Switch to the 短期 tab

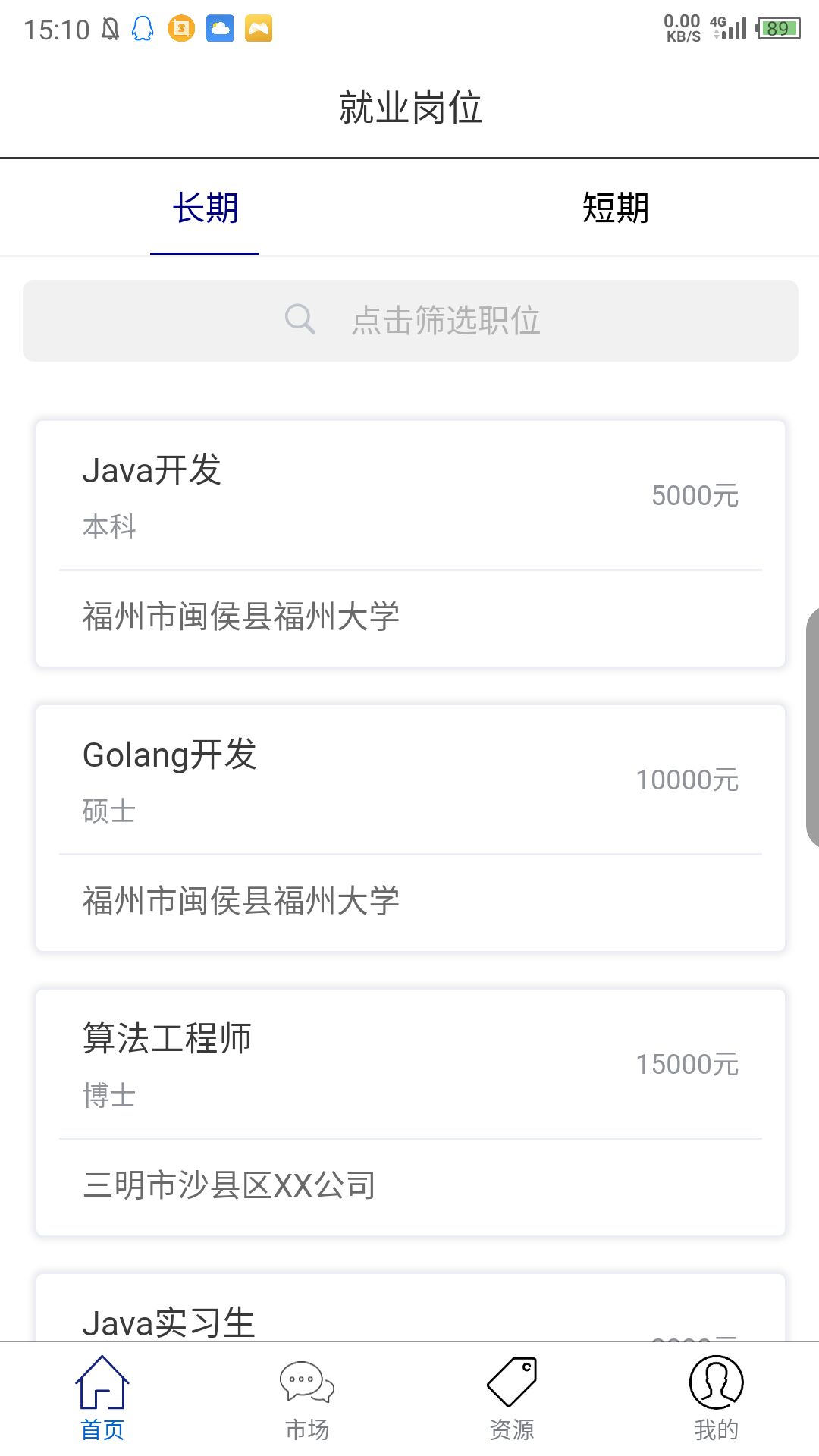pos(615,208)
